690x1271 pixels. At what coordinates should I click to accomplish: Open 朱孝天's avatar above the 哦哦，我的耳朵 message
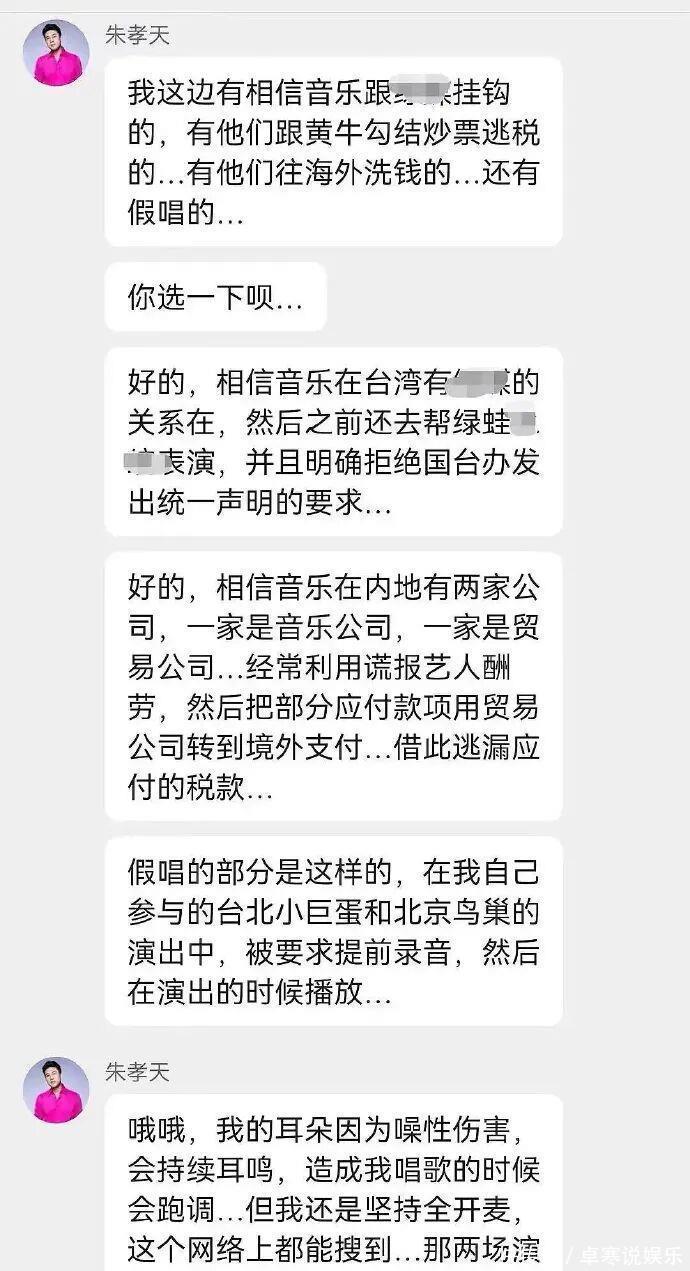[56, 1089]
